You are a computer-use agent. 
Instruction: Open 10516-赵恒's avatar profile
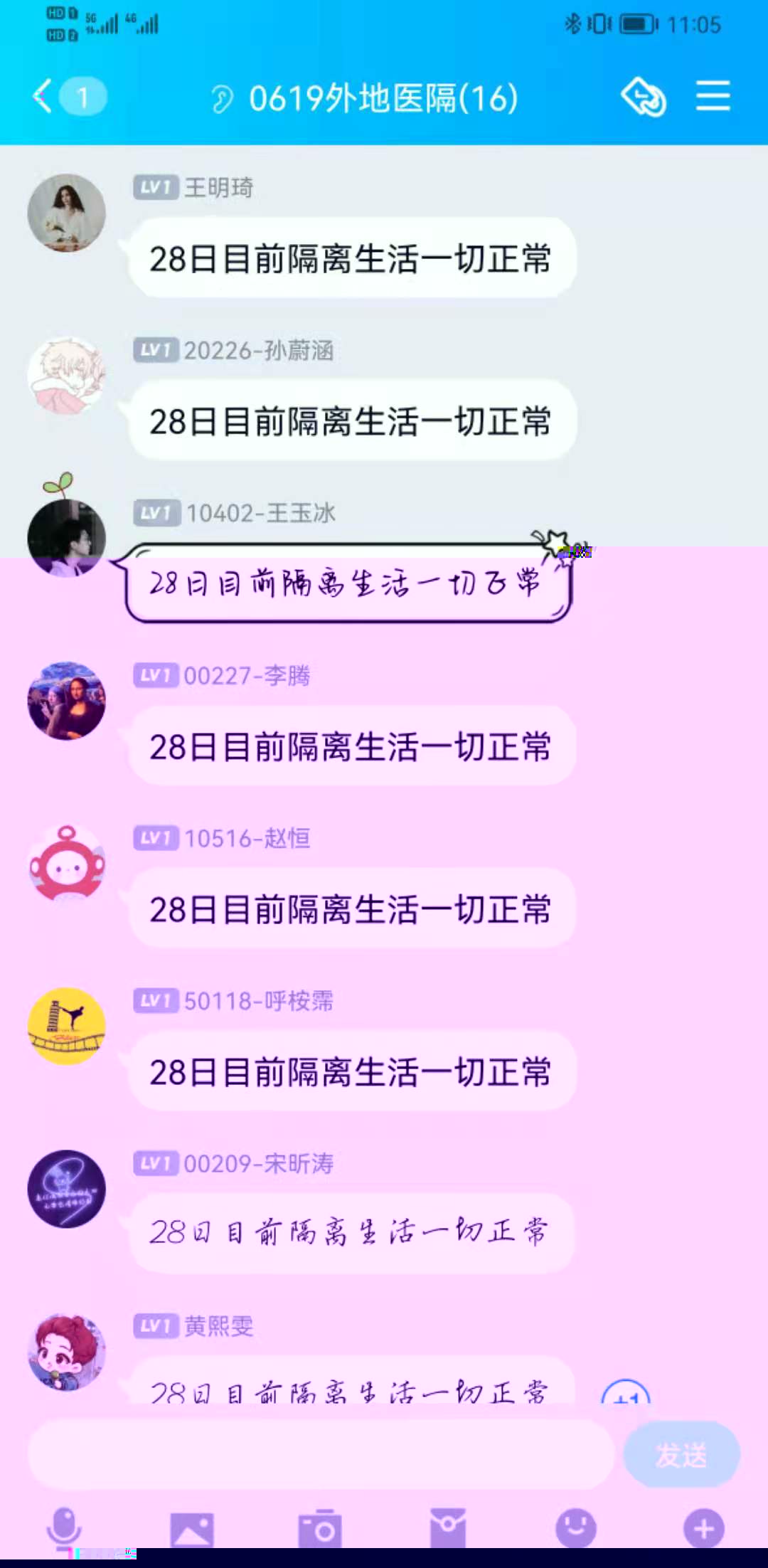point(66,864)
